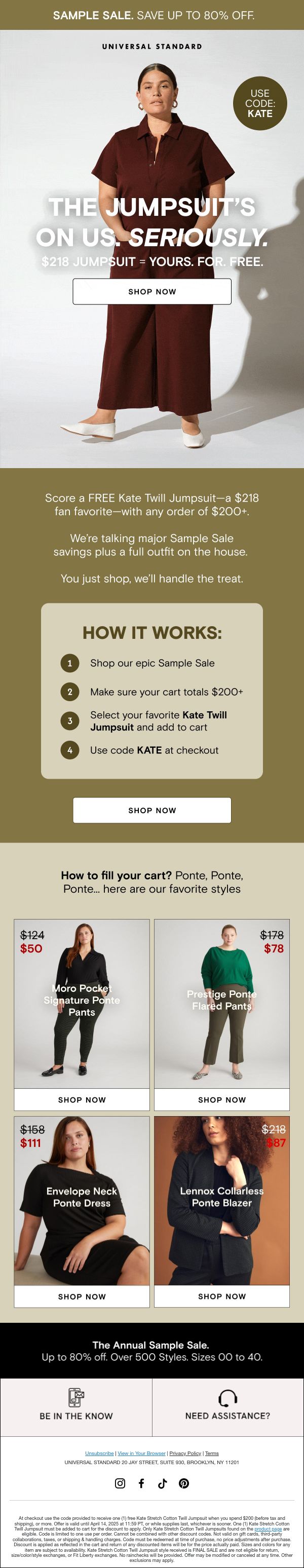This screenshot has width=304, height=1568.
Task: Shop the Lennox Collarless Ponte Blazer
Action: (x=222, y=1296)
